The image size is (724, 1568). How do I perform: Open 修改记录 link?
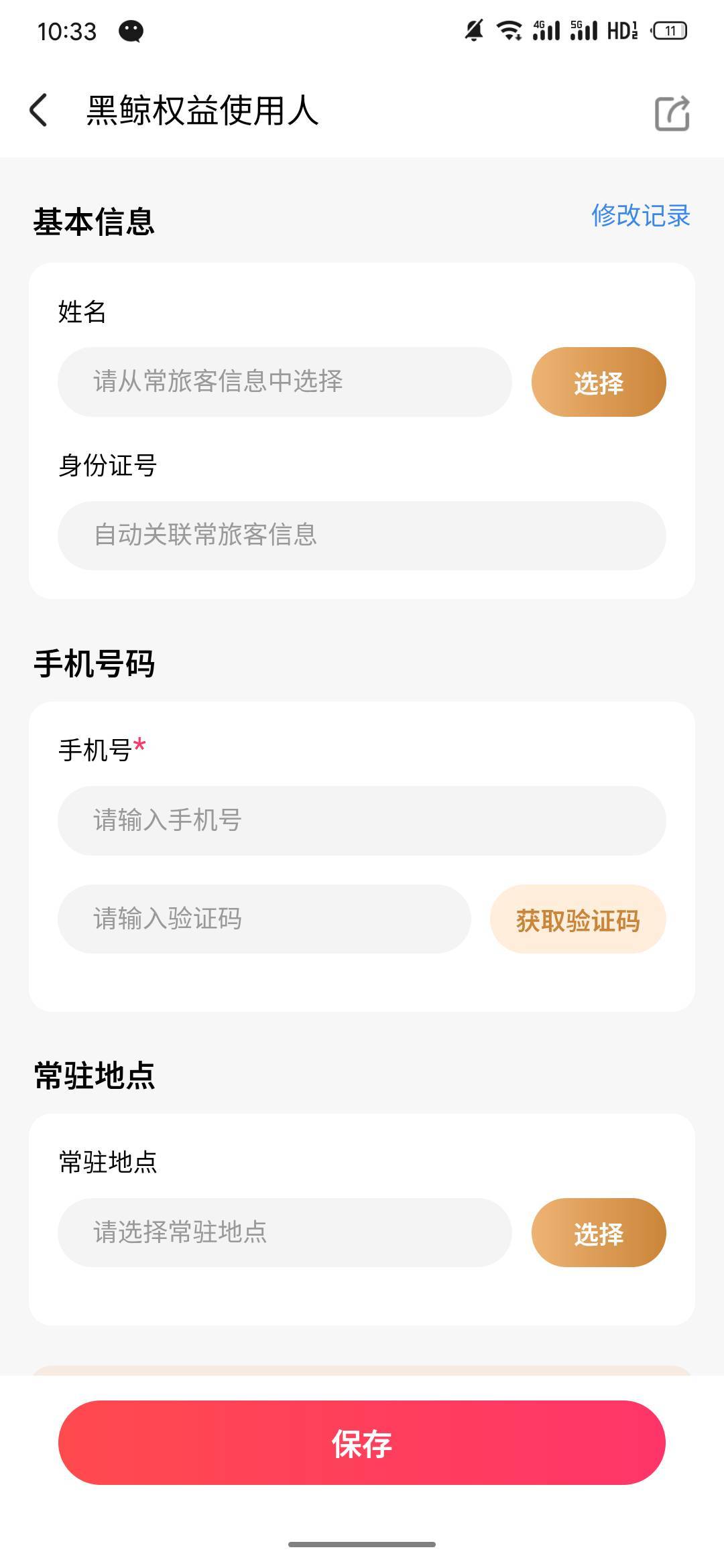pyautogui.click(x=641, y=216)
